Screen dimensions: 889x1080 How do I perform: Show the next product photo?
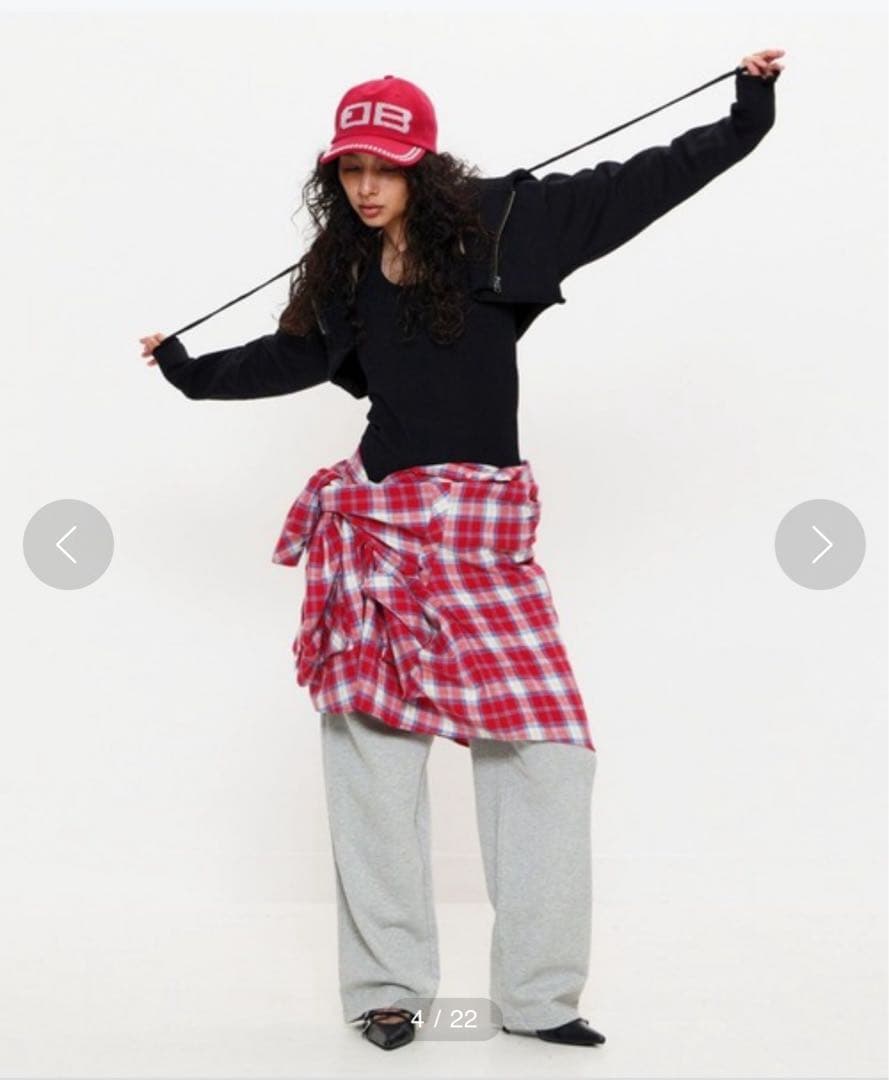pos(820,544)
